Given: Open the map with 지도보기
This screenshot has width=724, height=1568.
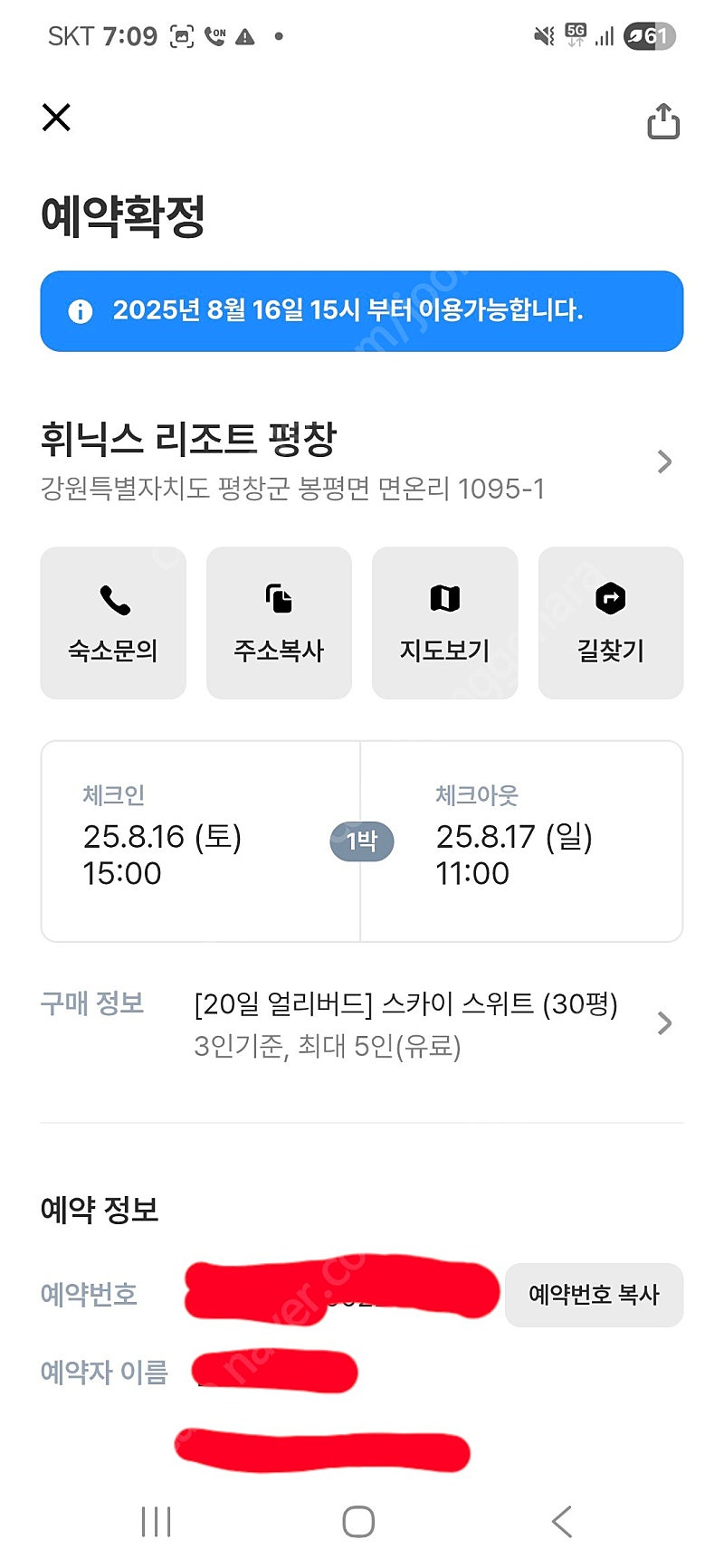Looking at the screenshot, I should [x=444, y=622].
